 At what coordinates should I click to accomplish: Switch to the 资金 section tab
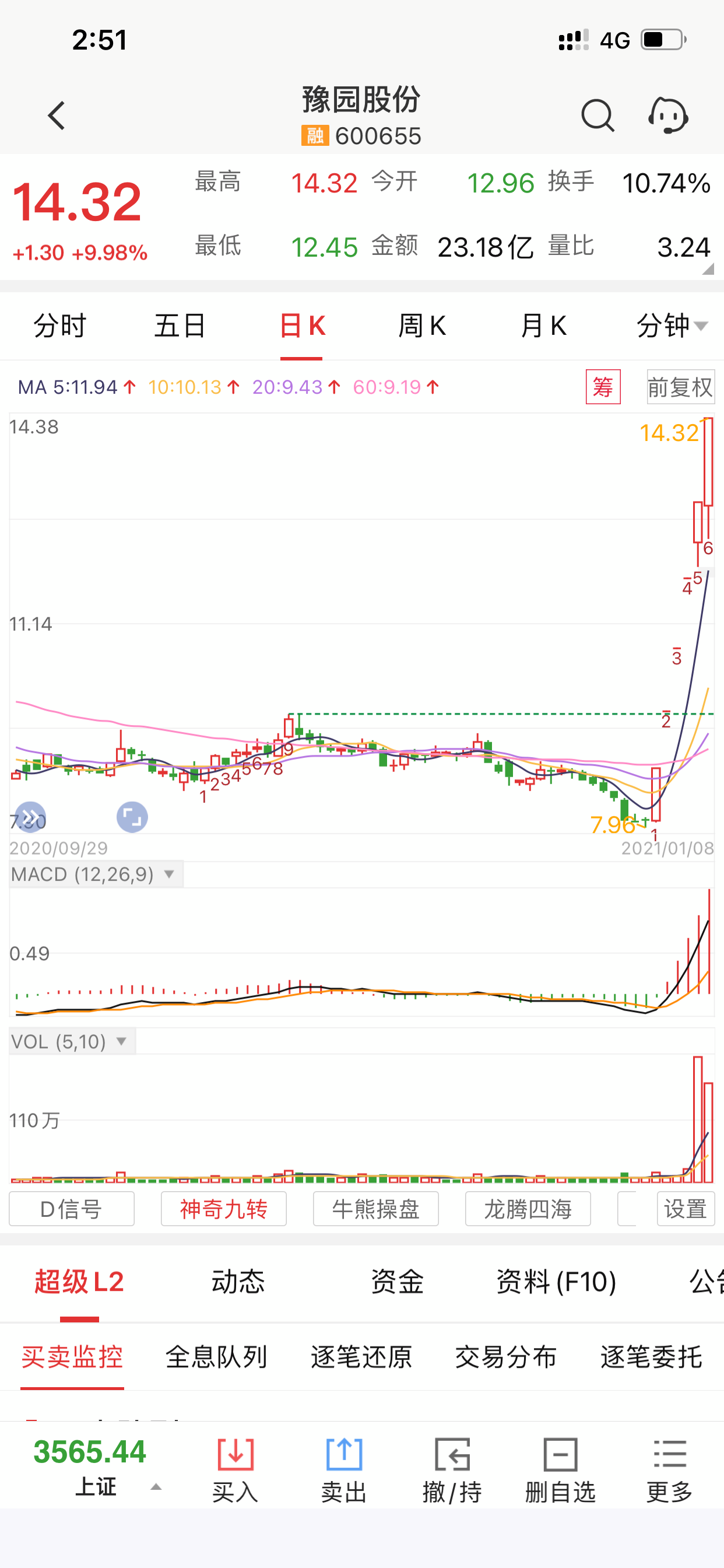[x=396, y=1282]
